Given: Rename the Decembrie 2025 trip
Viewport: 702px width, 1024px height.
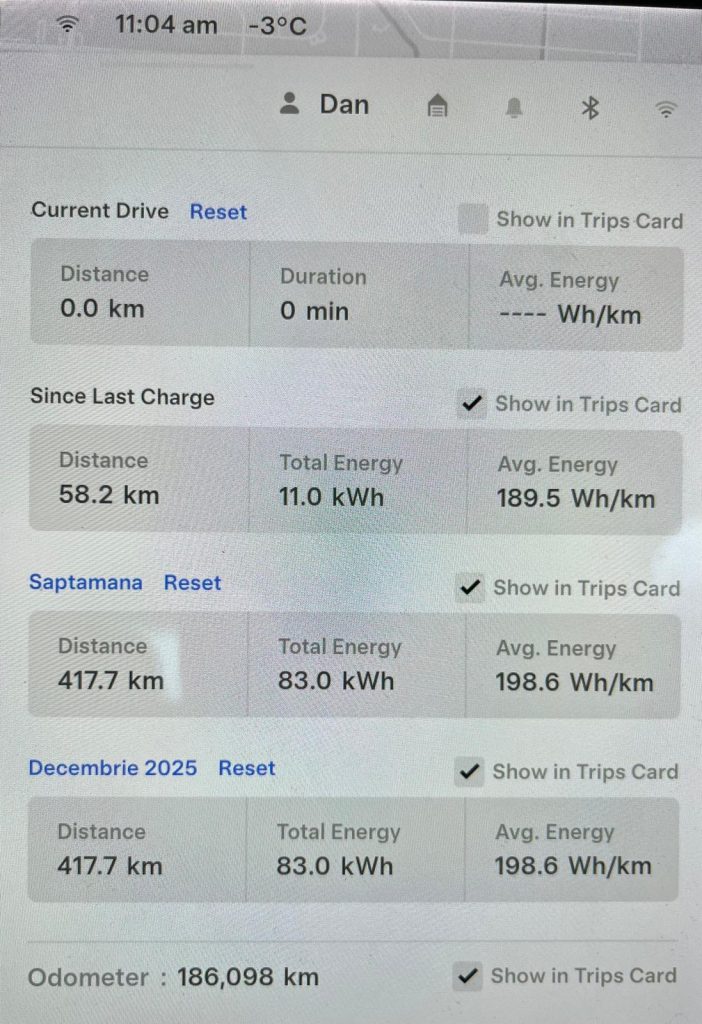Looking at the screenshot, I should 112,768.
